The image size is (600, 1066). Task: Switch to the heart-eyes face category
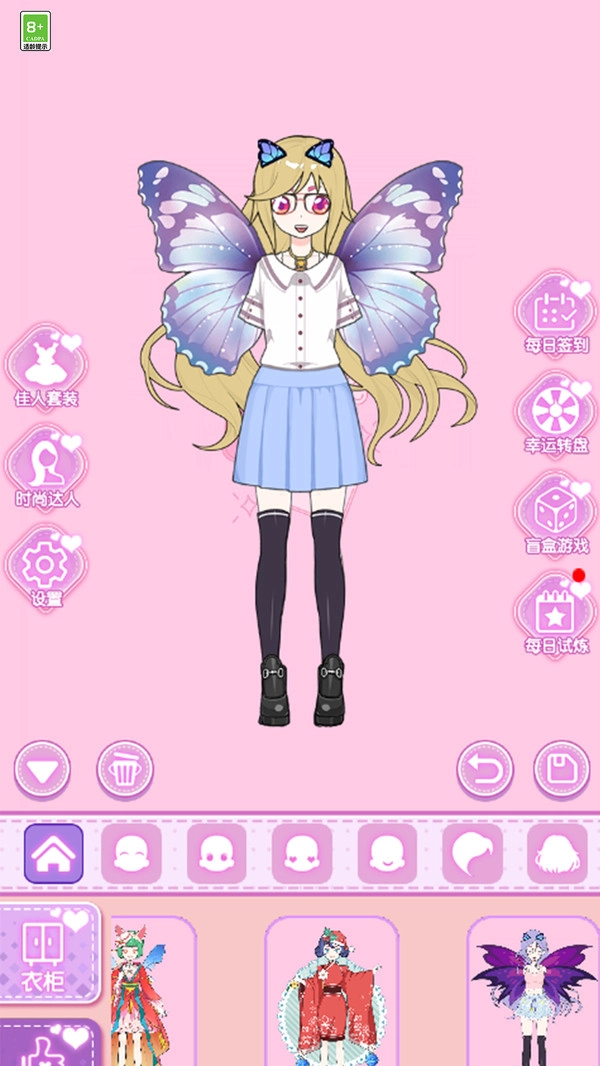pyautogui.click(x=302, y=853)
